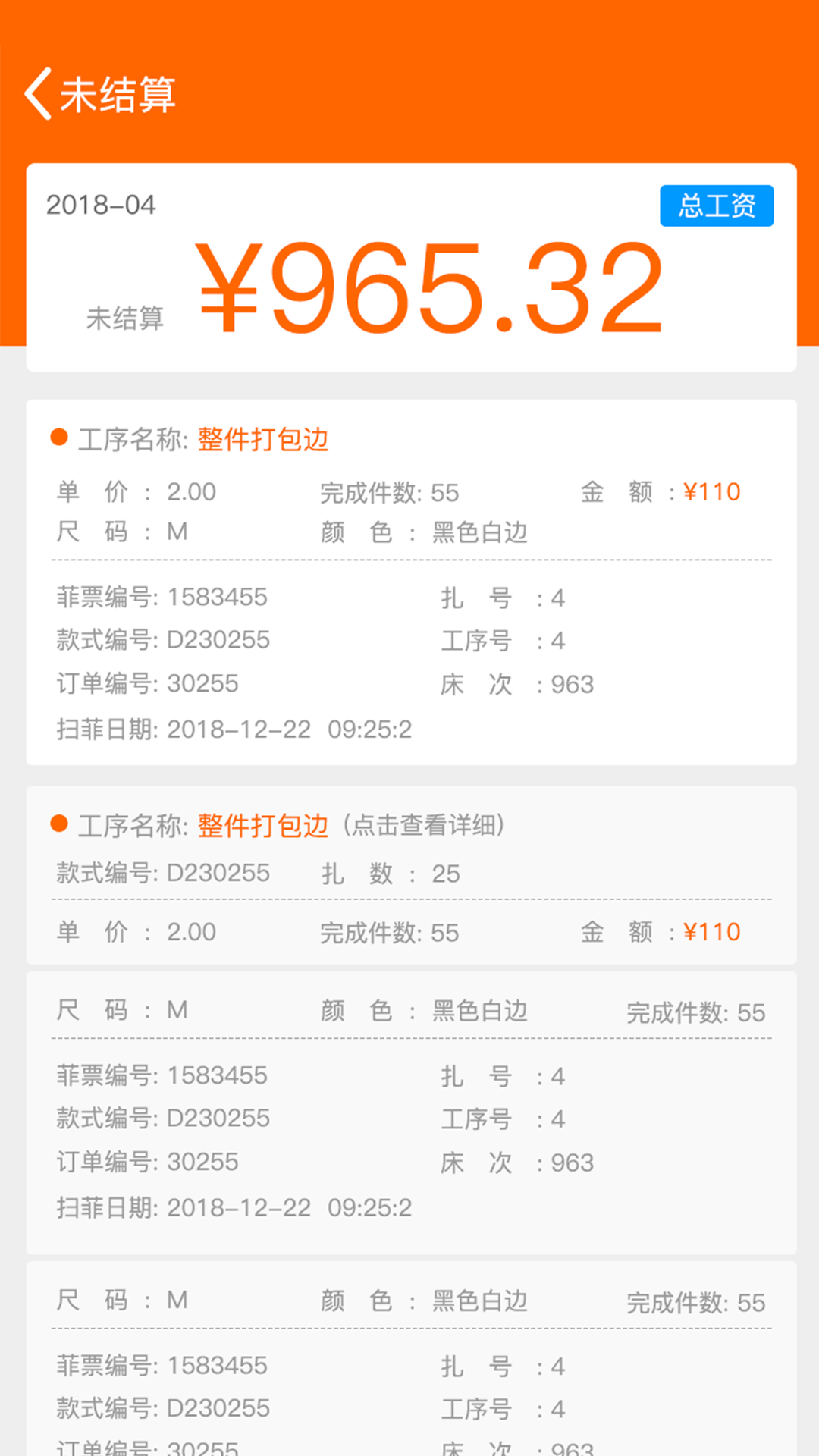Select the 2018-04 month label
819x1456 pixels.
[x=101, y=204]
